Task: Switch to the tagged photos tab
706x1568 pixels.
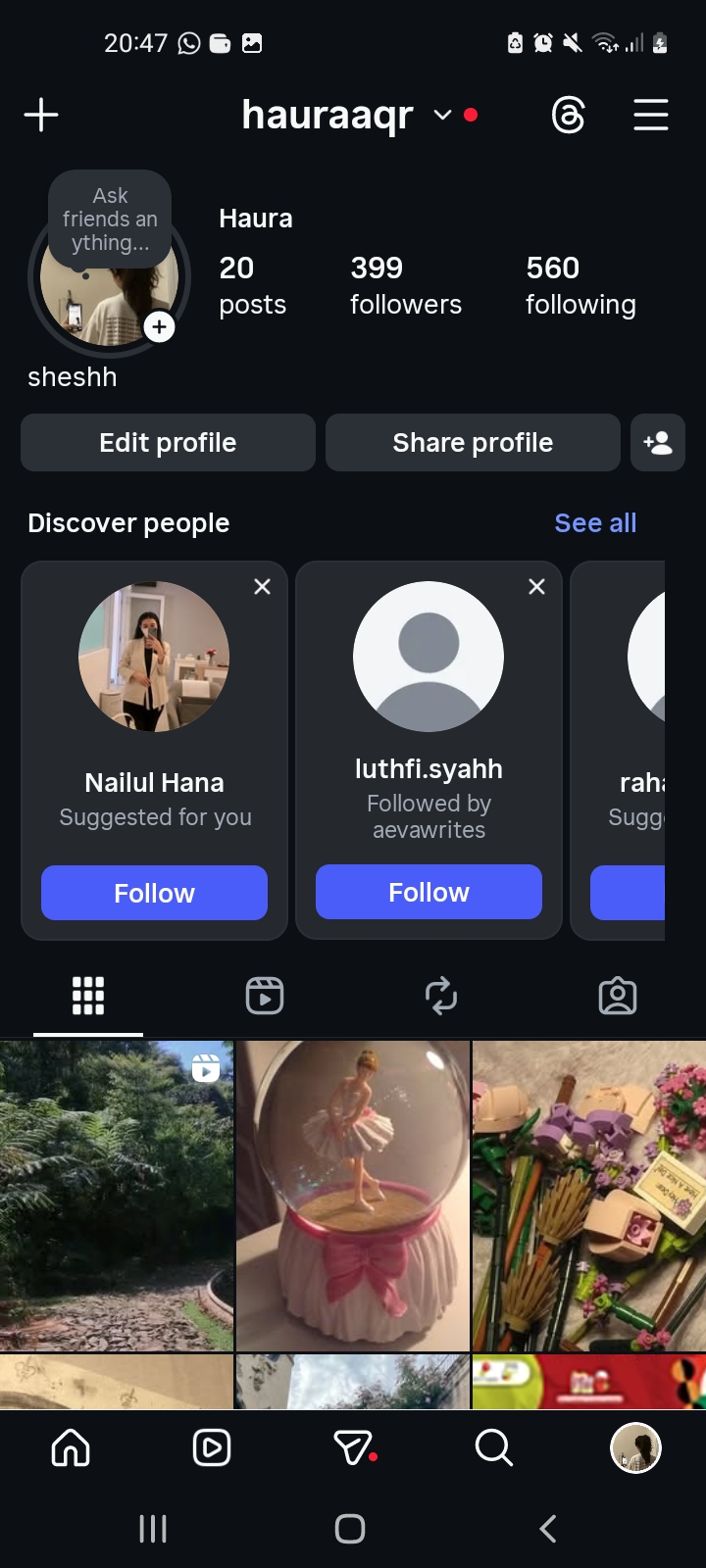Action: [618, 996]
